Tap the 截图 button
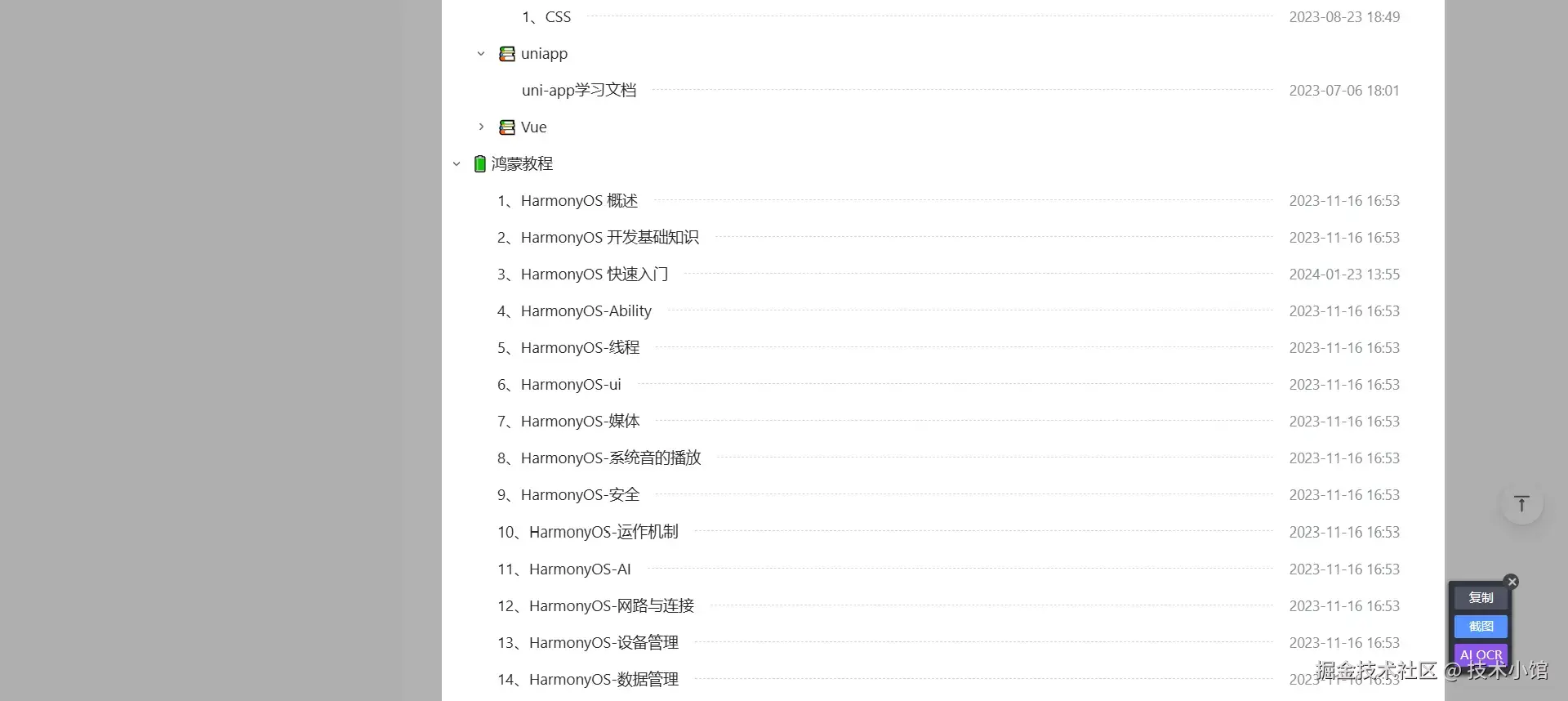Screen dimensions: 1568x701 click(1481, 627)
